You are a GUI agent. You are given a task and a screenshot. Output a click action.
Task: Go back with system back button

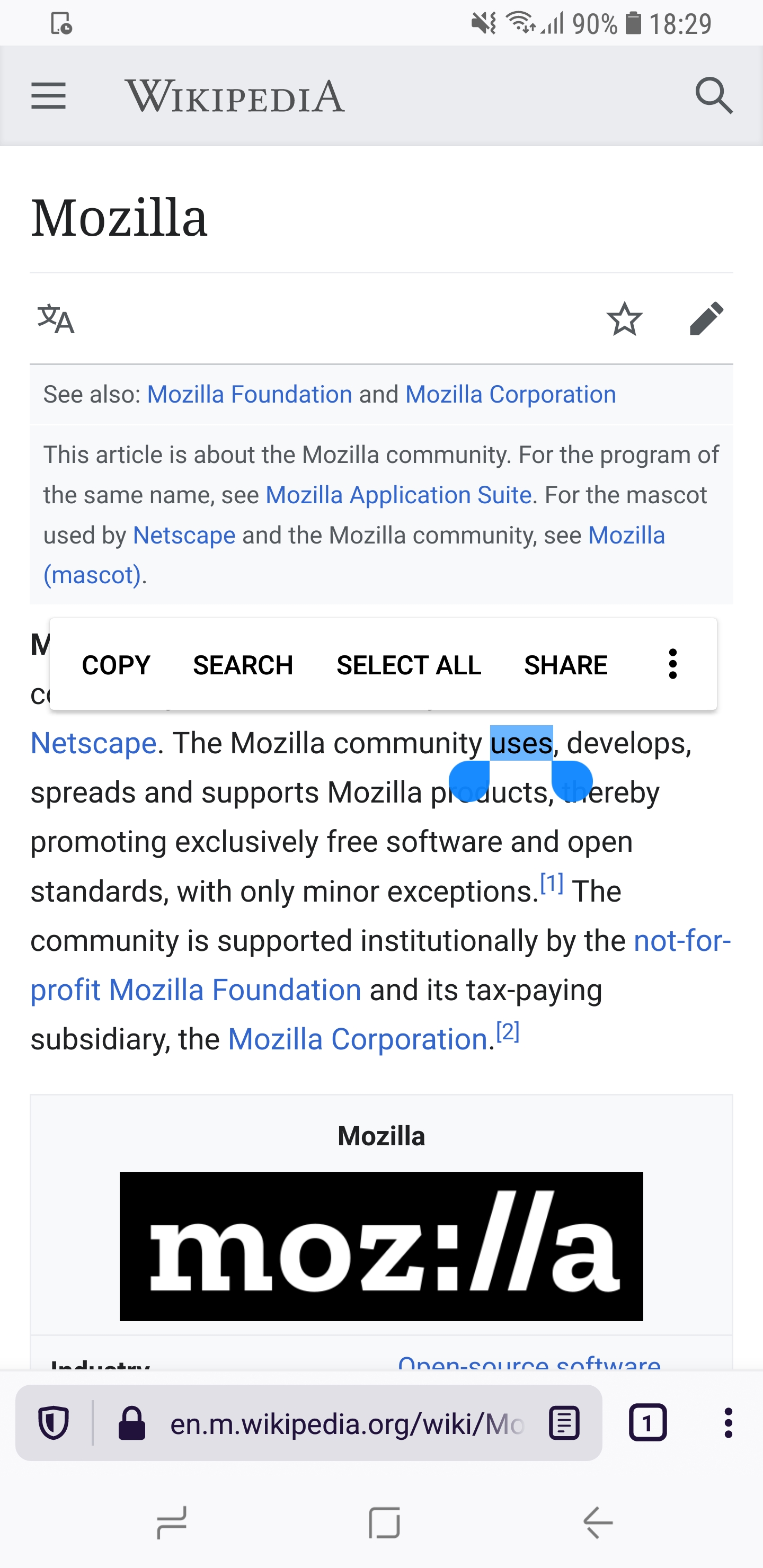coord(598,1522)
